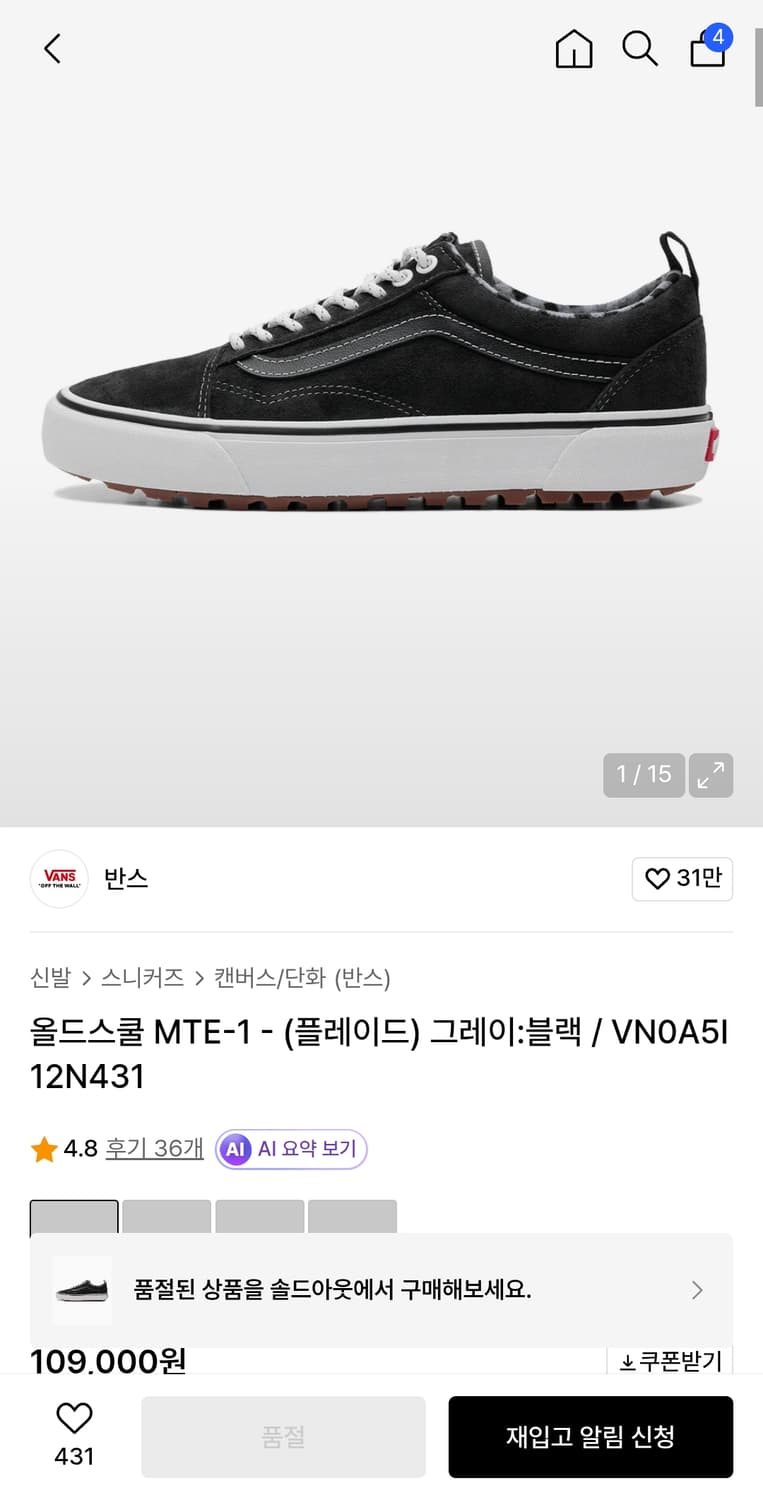
Task: Open the 1/15 image gallery counter
Action: 643,775
